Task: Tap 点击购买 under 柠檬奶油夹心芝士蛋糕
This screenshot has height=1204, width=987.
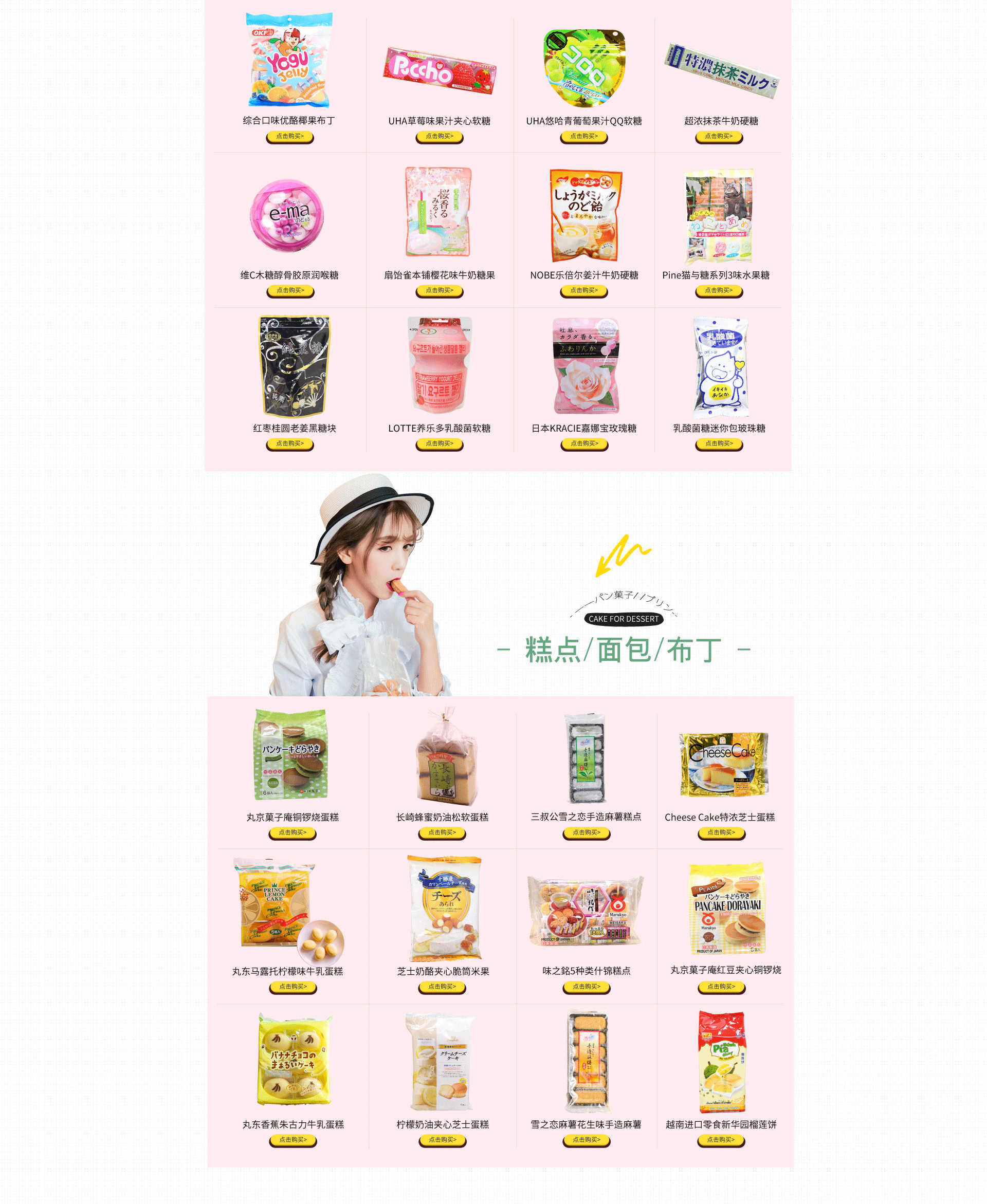Action: coord(442,1140)
